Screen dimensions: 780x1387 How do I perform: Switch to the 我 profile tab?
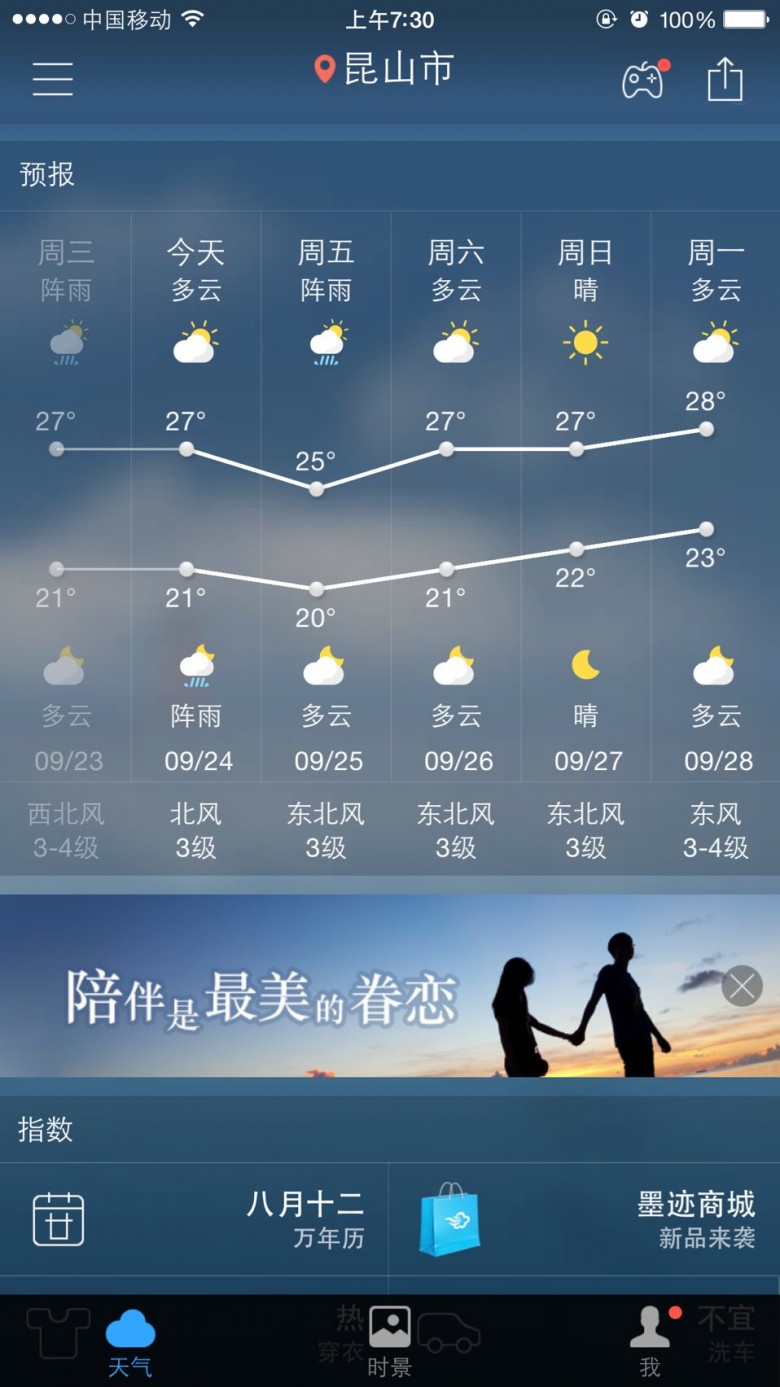point(650,1342)
